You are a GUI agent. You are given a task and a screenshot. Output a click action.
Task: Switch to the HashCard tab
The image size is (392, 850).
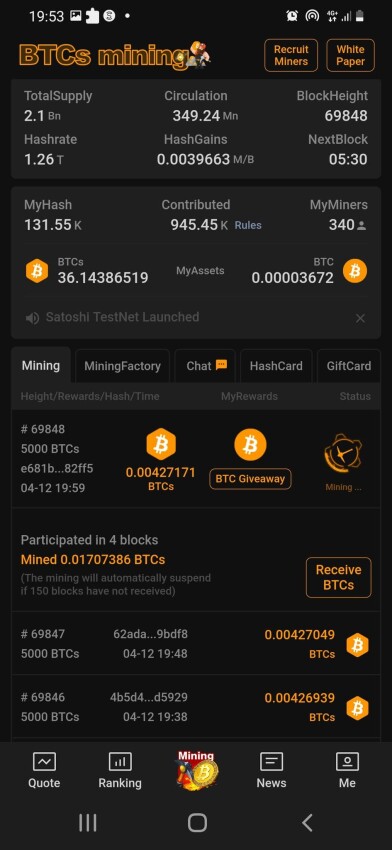coord(276,366)
